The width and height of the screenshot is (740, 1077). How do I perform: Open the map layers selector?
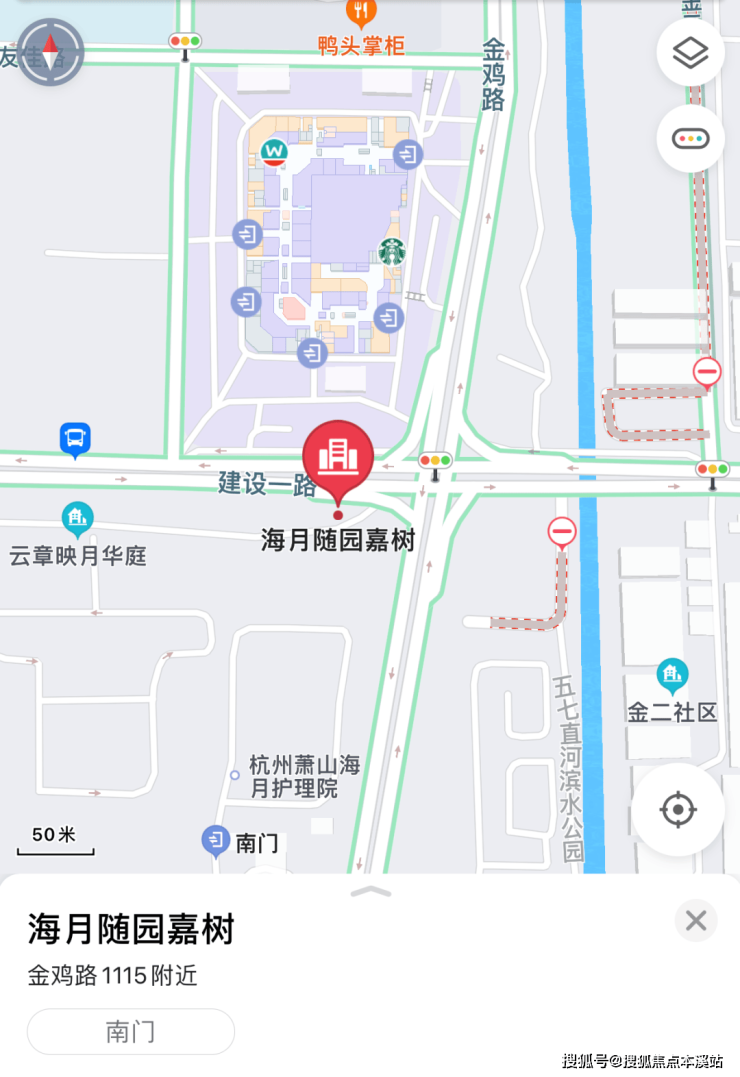[x=690, y=52]
